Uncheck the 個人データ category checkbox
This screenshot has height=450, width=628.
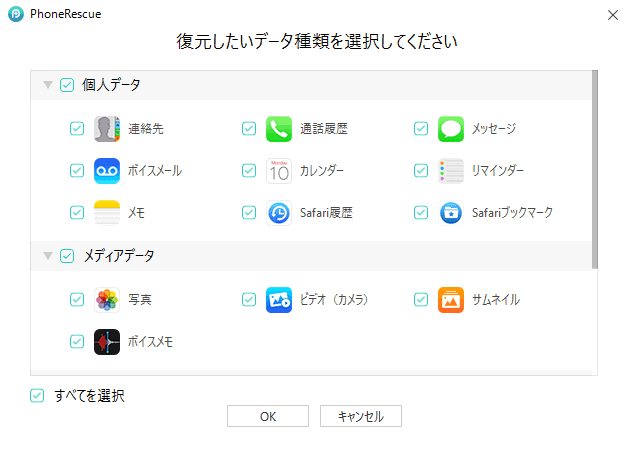[x=67, y=85]
